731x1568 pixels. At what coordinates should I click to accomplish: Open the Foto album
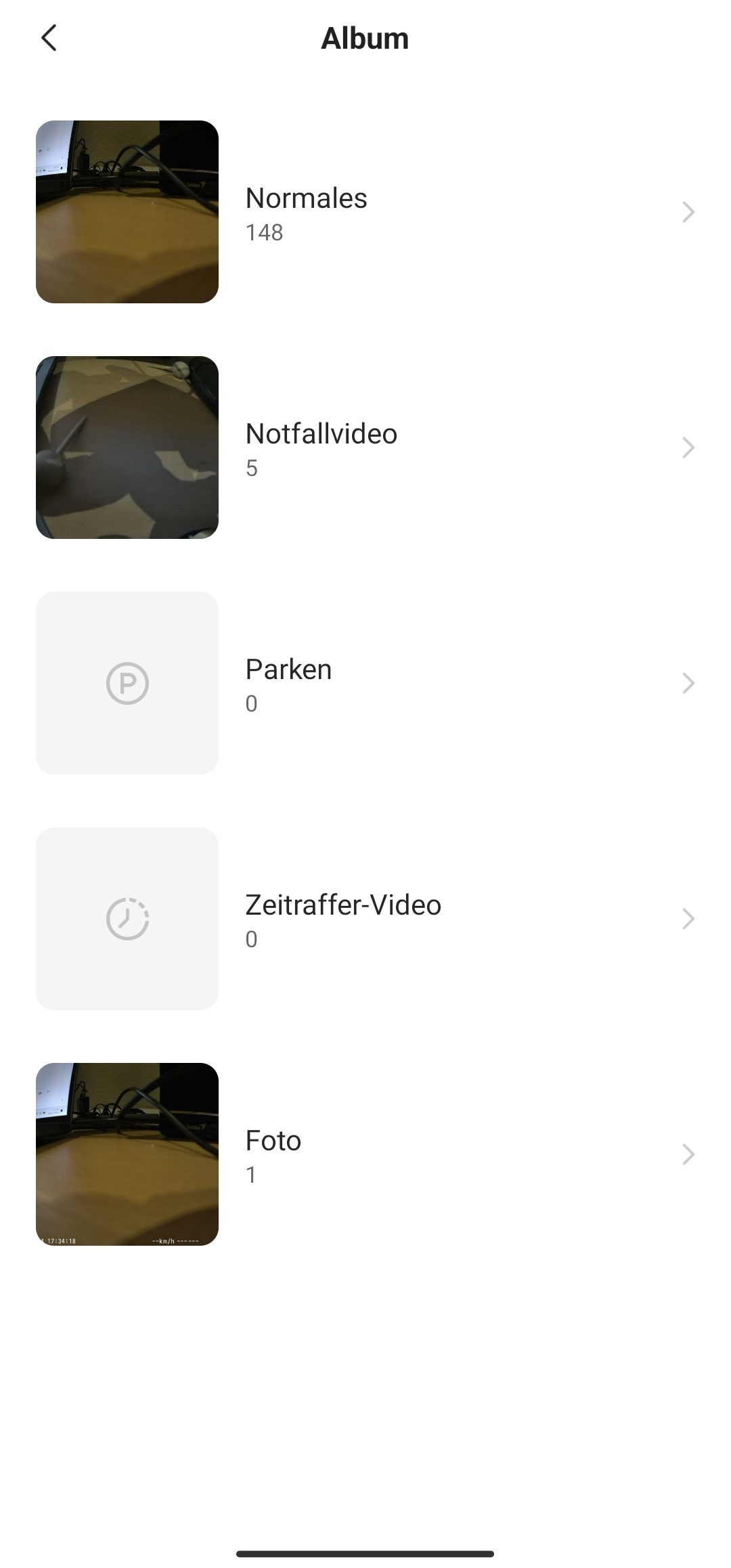365,1154
